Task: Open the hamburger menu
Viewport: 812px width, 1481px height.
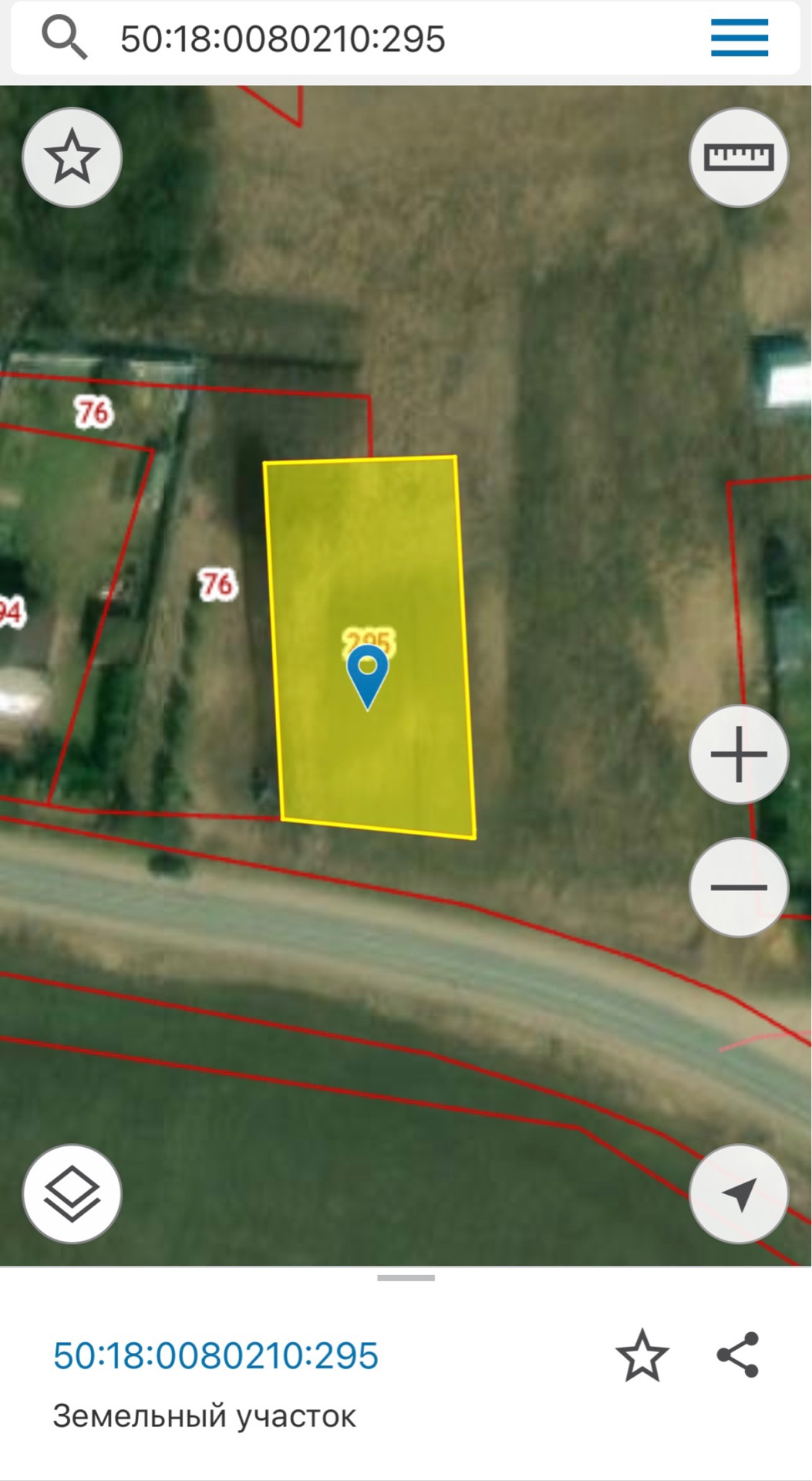Action: tap(739, 38)
